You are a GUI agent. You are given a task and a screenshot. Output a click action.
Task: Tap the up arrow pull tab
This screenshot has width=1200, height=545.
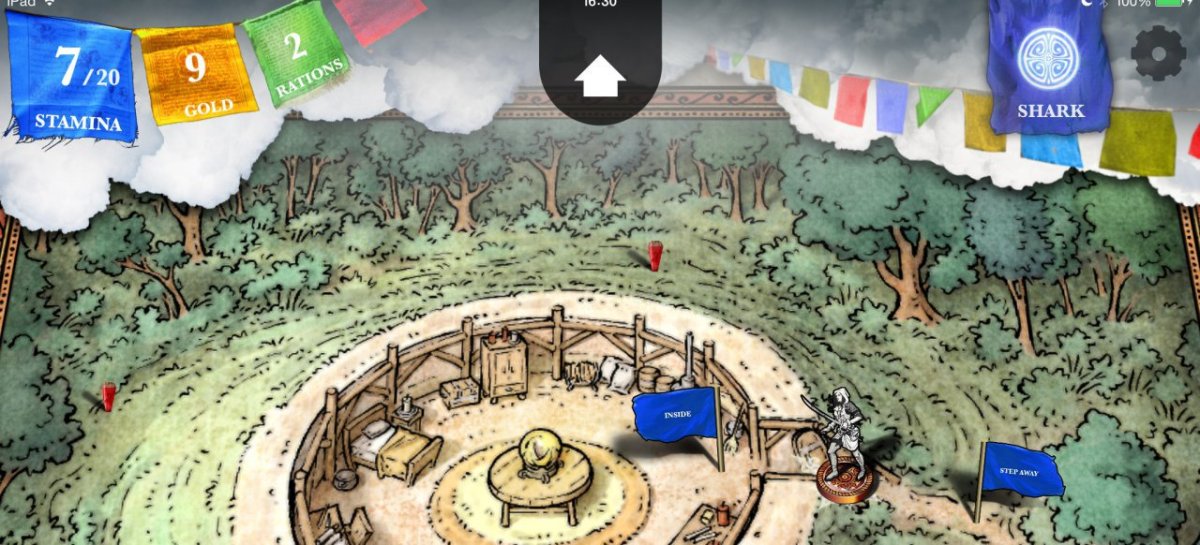pos(600,78)
